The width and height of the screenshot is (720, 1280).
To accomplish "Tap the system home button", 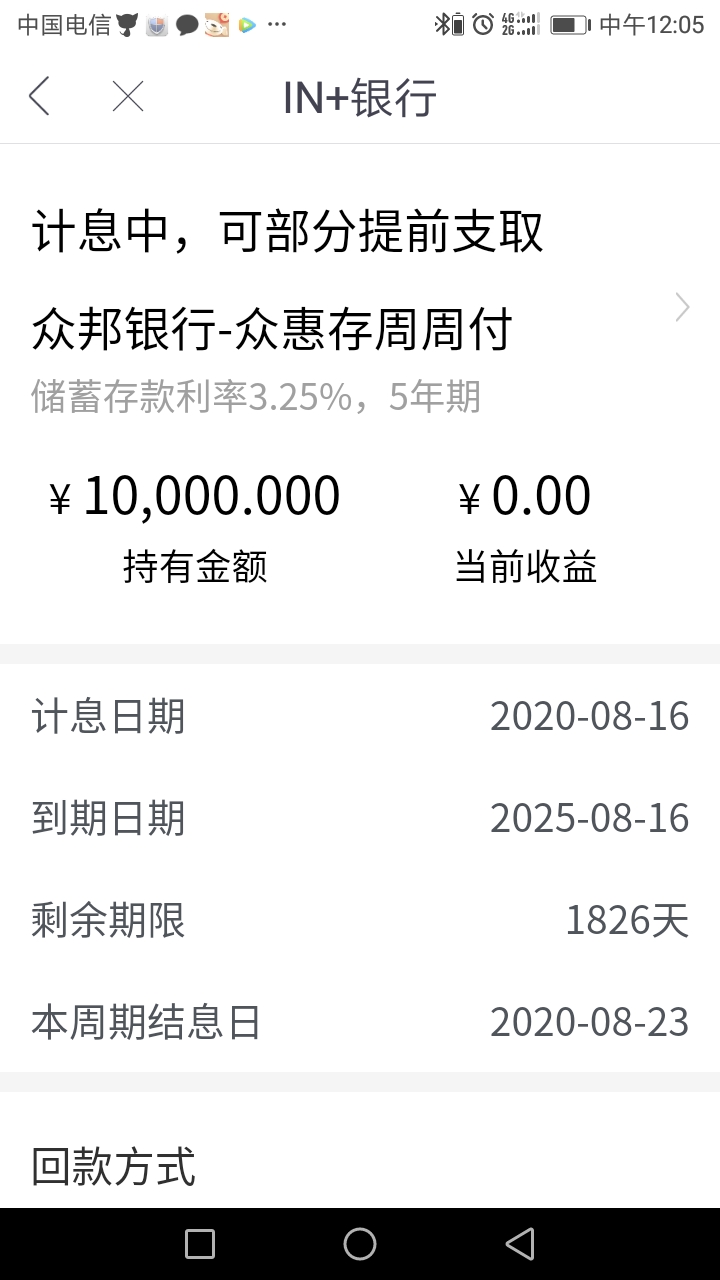I will pyautogui.click(x=360, y=1244).
